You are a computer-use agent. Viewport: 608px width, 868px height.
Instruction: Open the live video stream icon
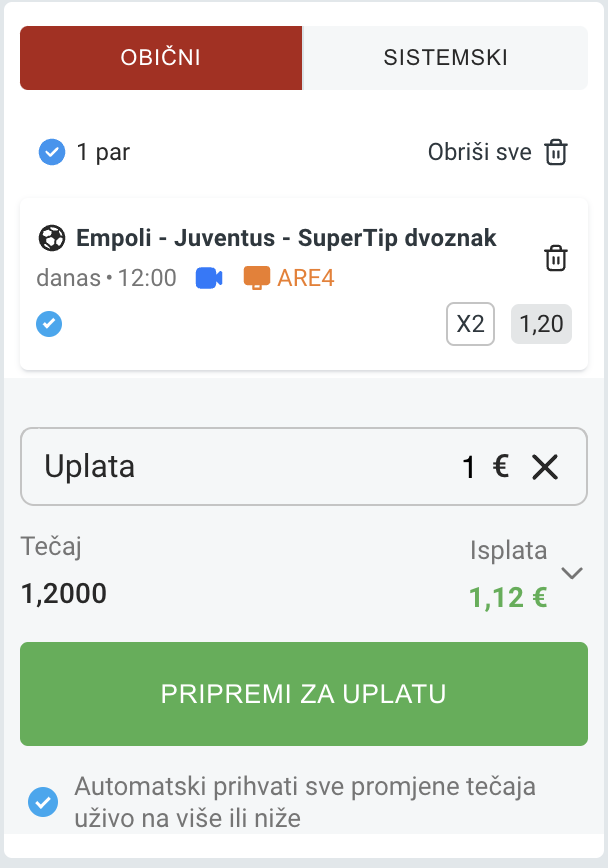point(208,278)
